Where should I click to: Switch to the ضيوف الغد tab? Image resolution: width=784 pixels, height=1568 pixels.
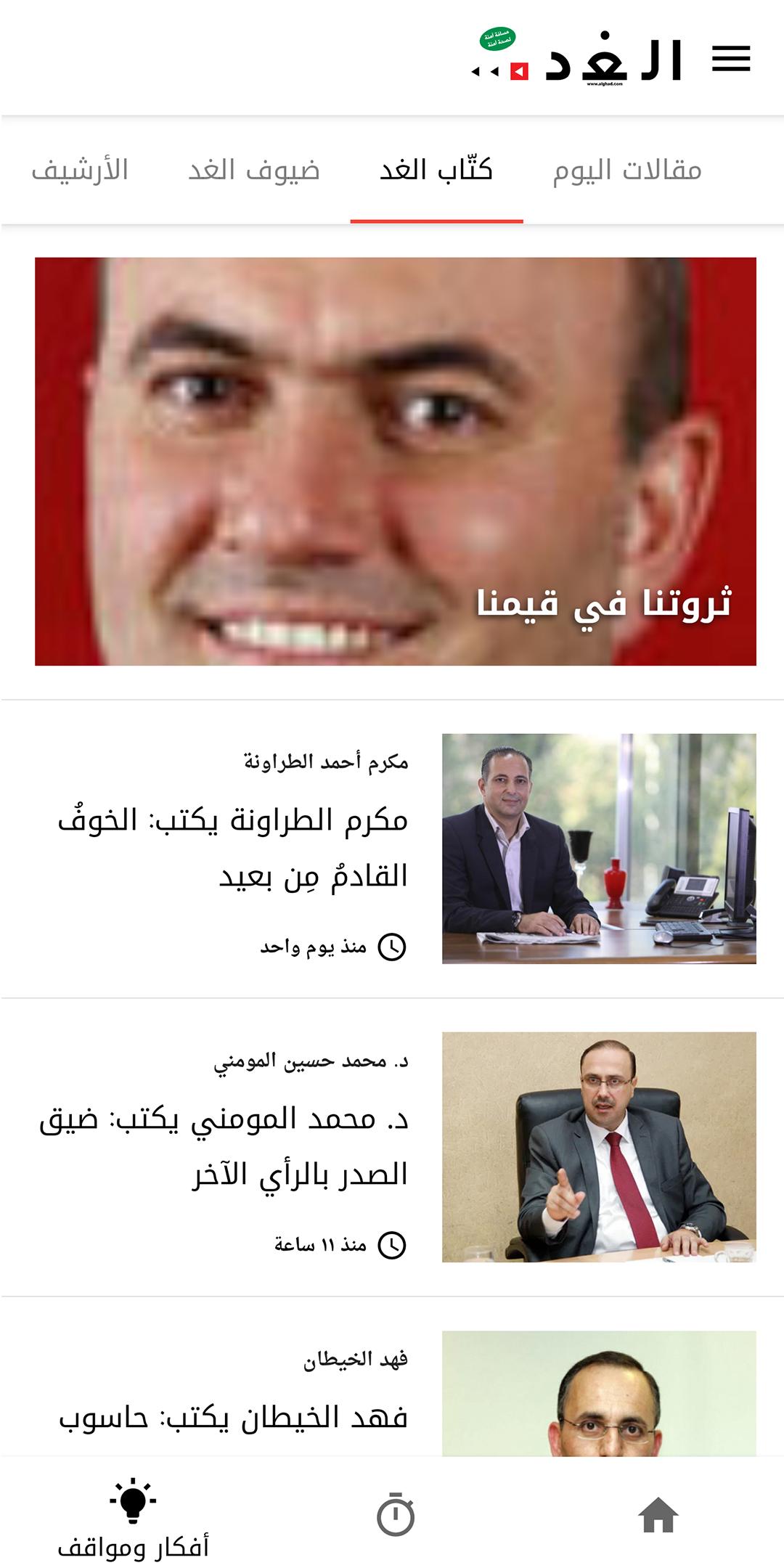(x=254, y=171)
